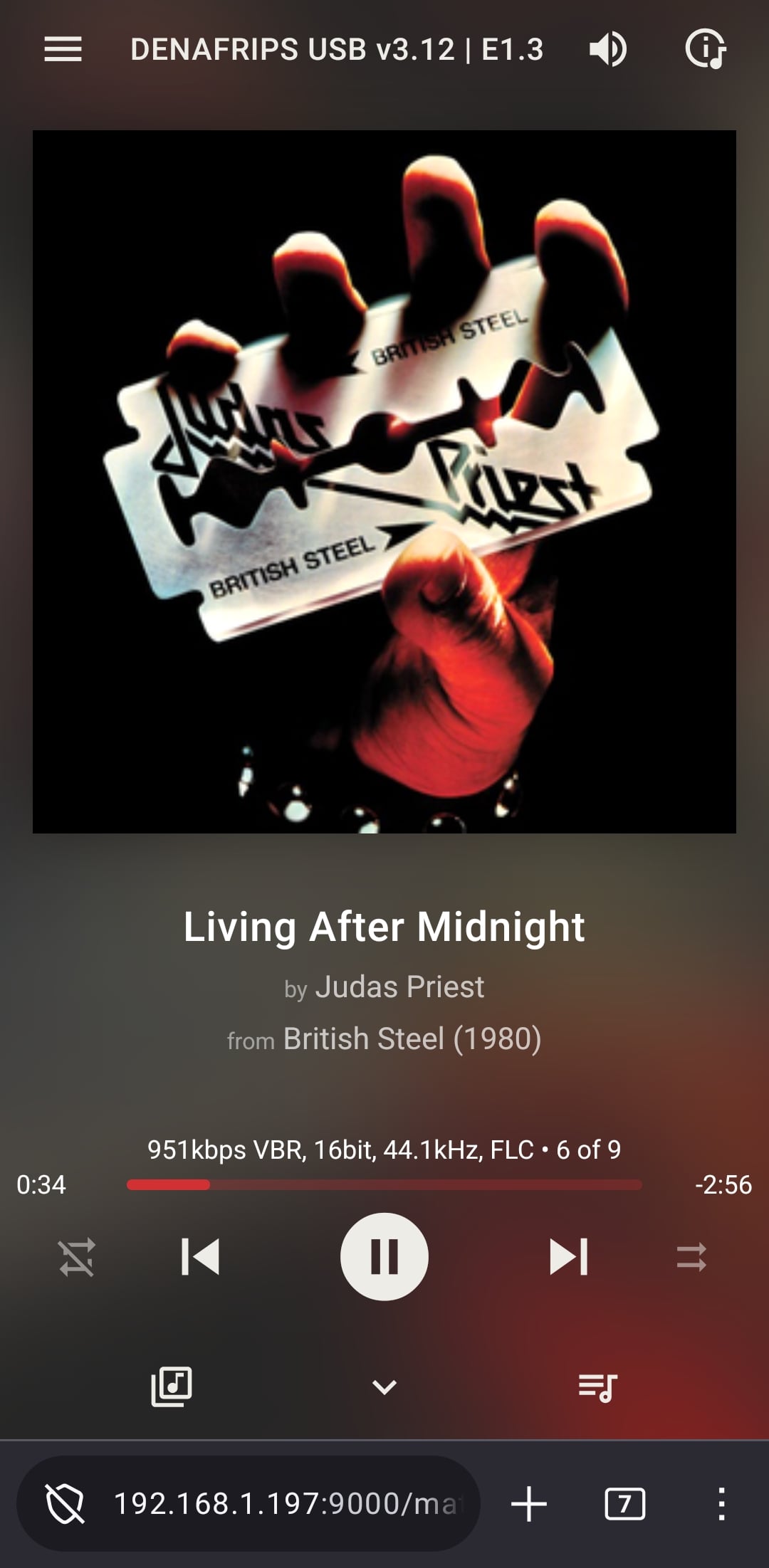Tap the British Steel album cover

point(384,481)
